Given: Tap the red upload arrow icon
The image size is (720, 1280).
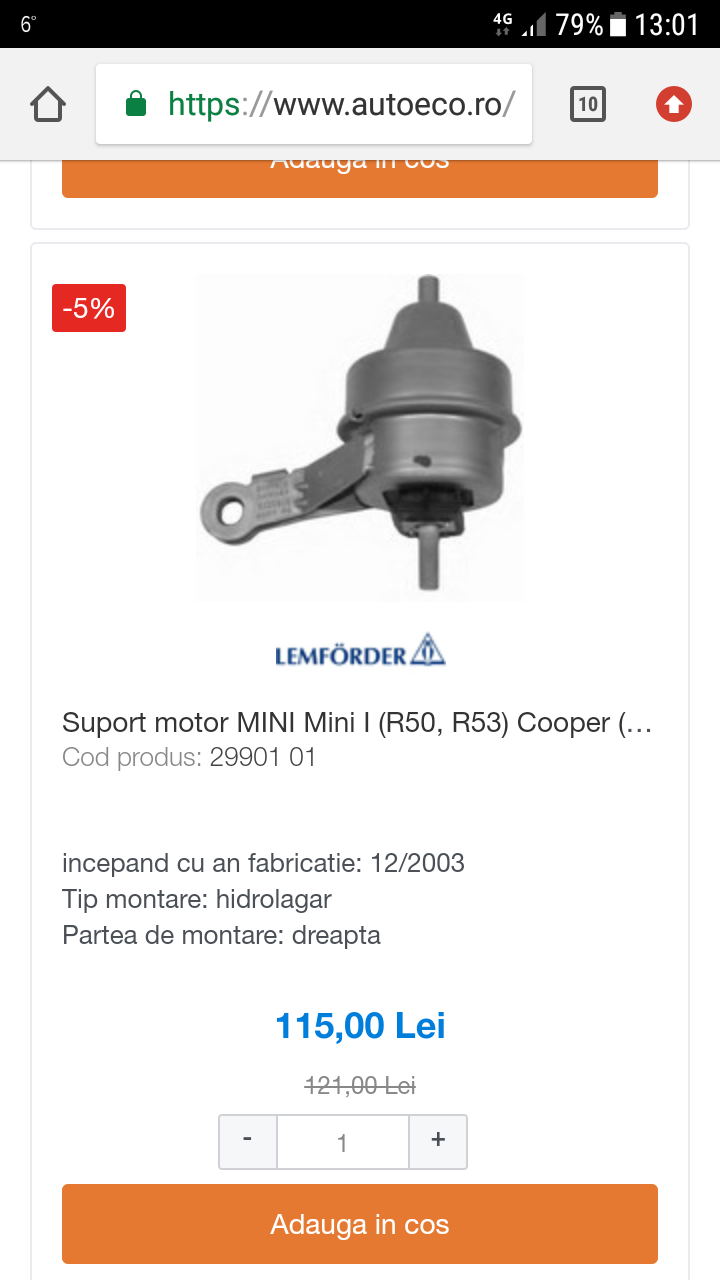Looking at the screenshot, I should coord(674,104).
